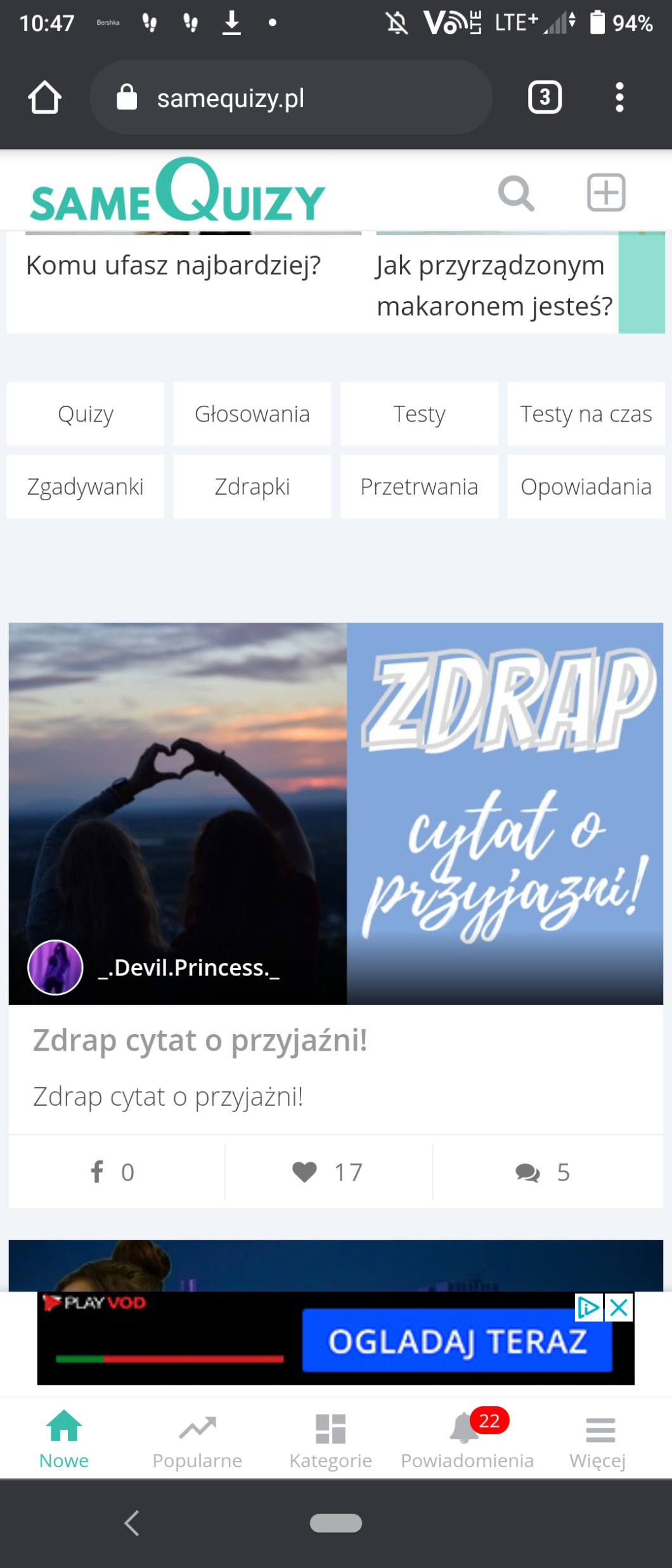Open the Opowiadania category

pyautogui.click(x=586, y=487)
